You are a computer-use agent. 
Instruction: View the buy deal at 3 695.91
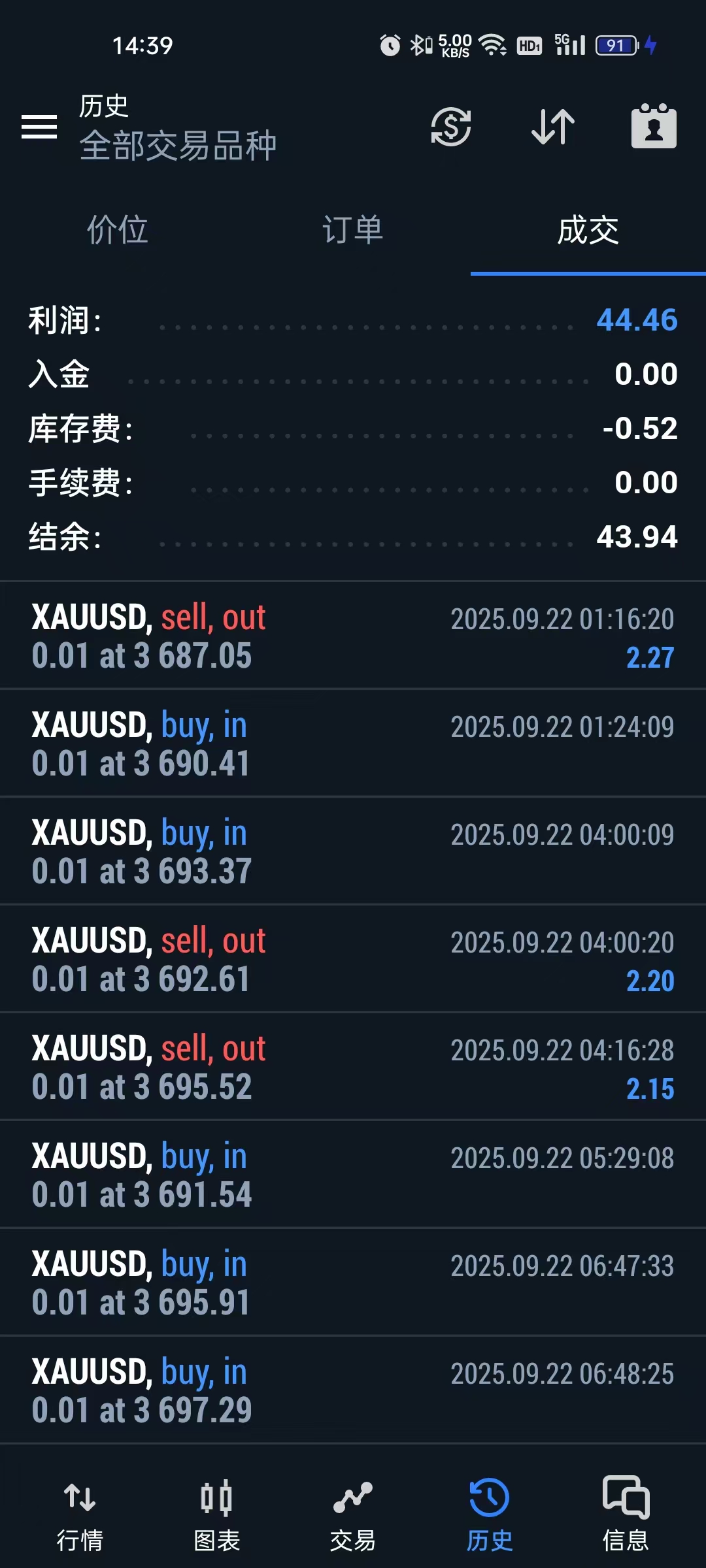[x=353, y=1282]
